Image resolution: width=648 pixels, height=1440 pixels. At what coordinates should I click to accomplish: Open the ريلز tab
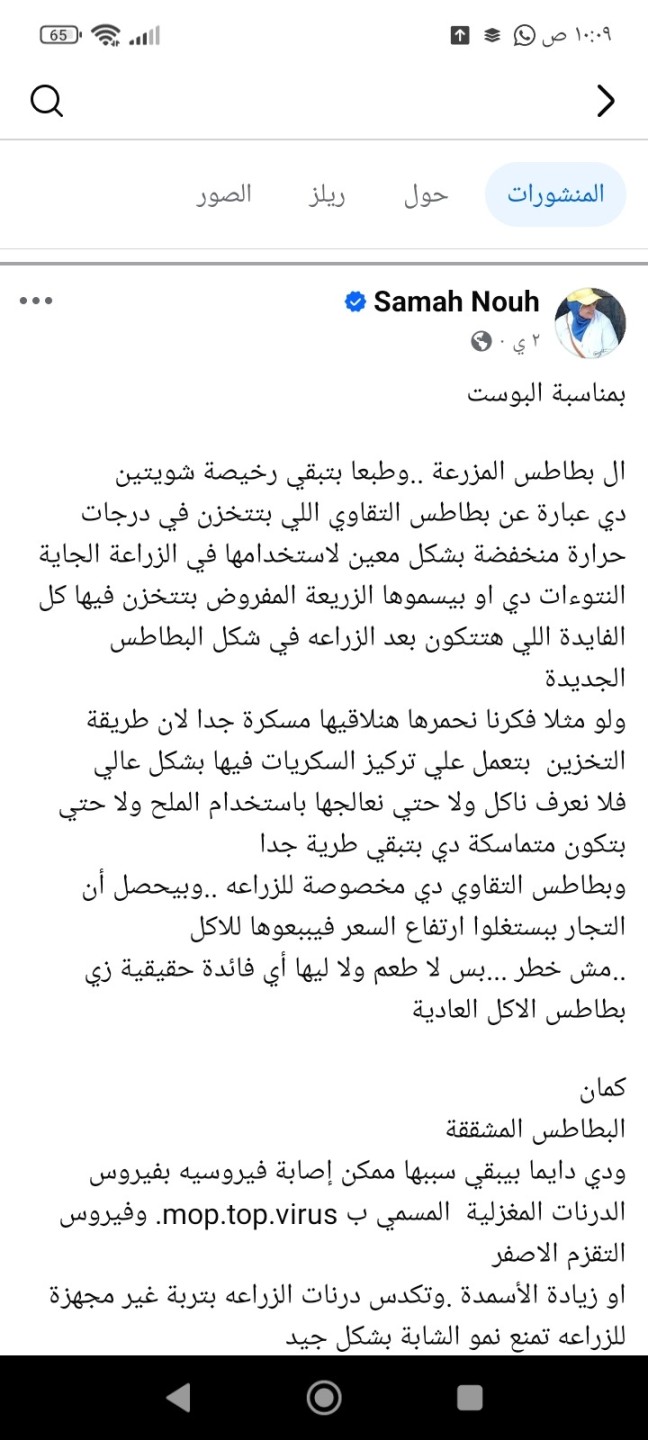[x=327, y=194]
